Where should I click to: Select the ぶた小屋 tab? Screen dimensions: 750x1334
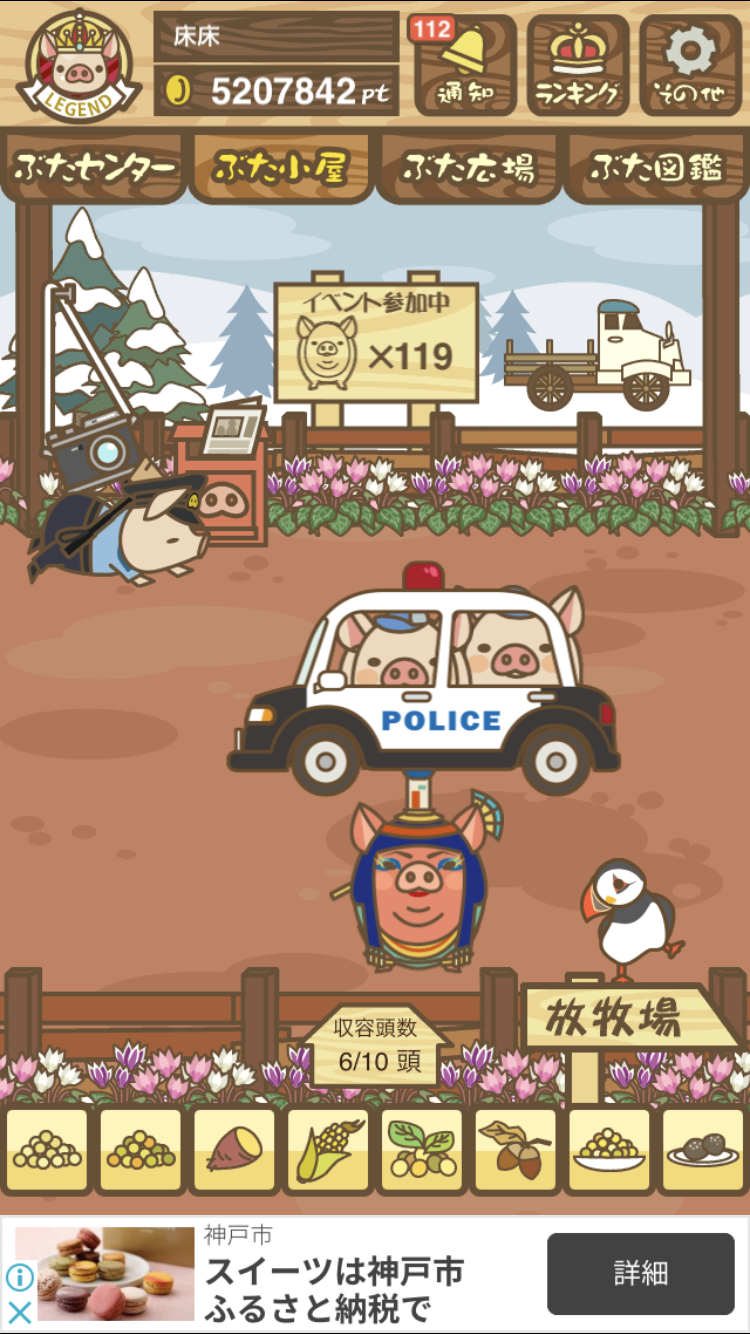[x=281, y=167]
